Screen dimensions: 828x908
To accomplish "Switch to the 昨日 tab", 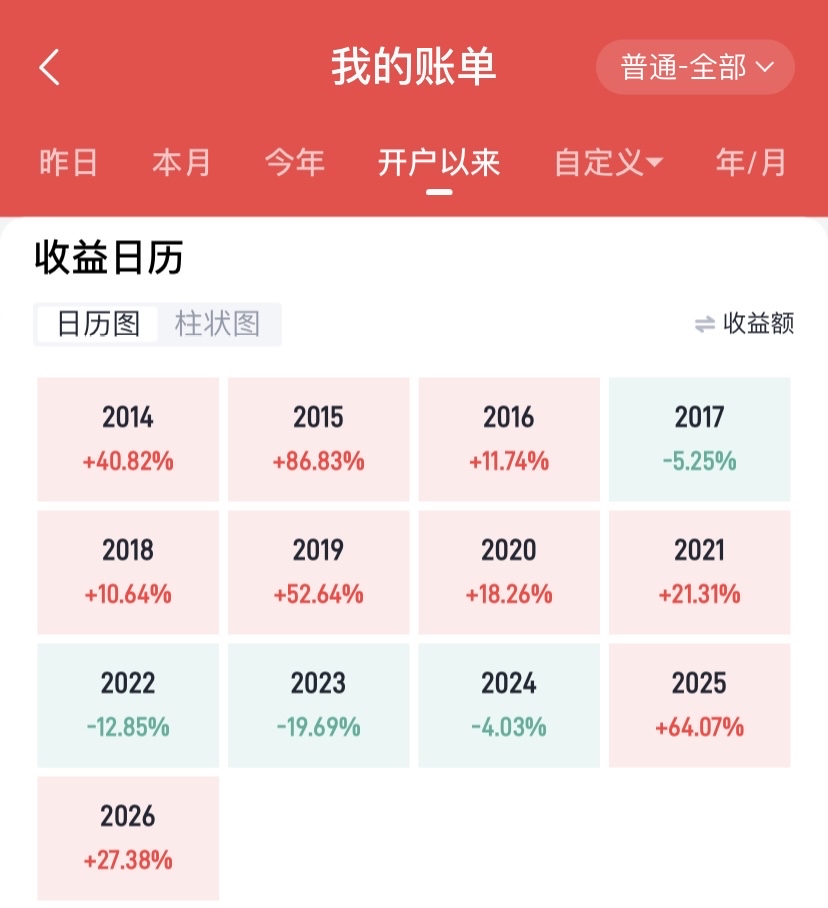I will click(68, 162).
